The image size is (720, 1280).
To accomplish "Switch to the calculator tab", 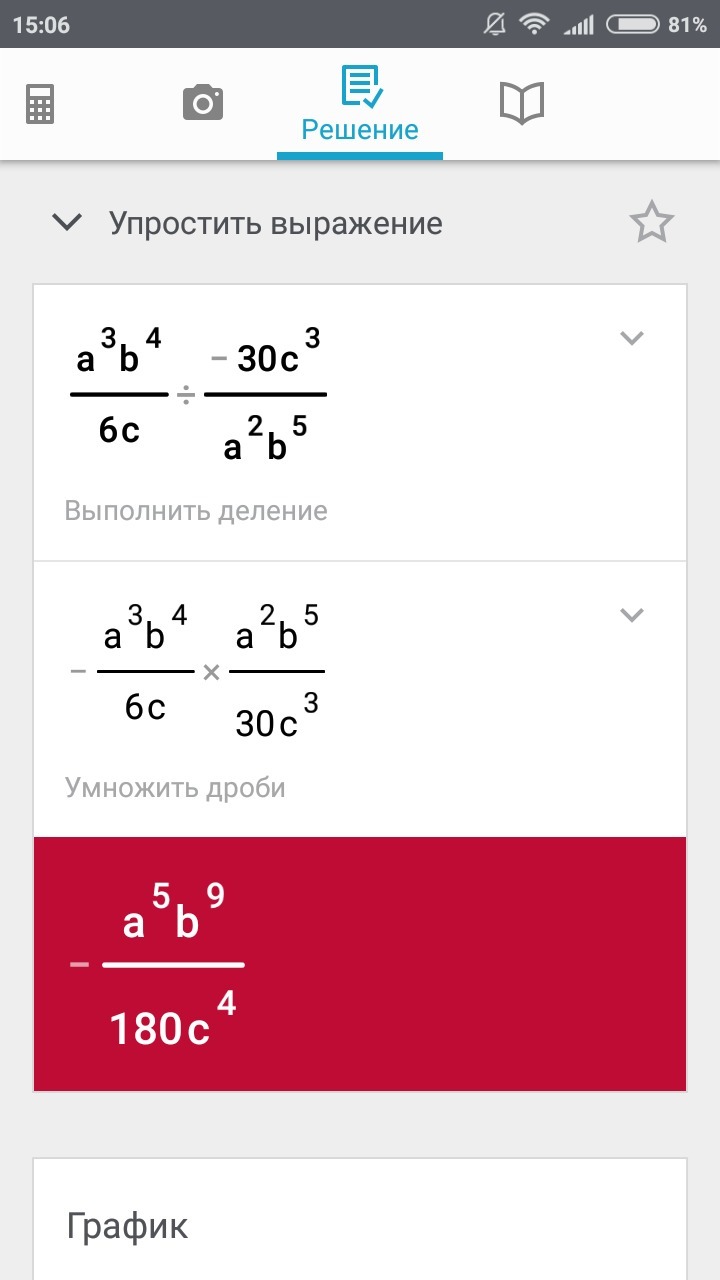I will (x=40, y=103).
